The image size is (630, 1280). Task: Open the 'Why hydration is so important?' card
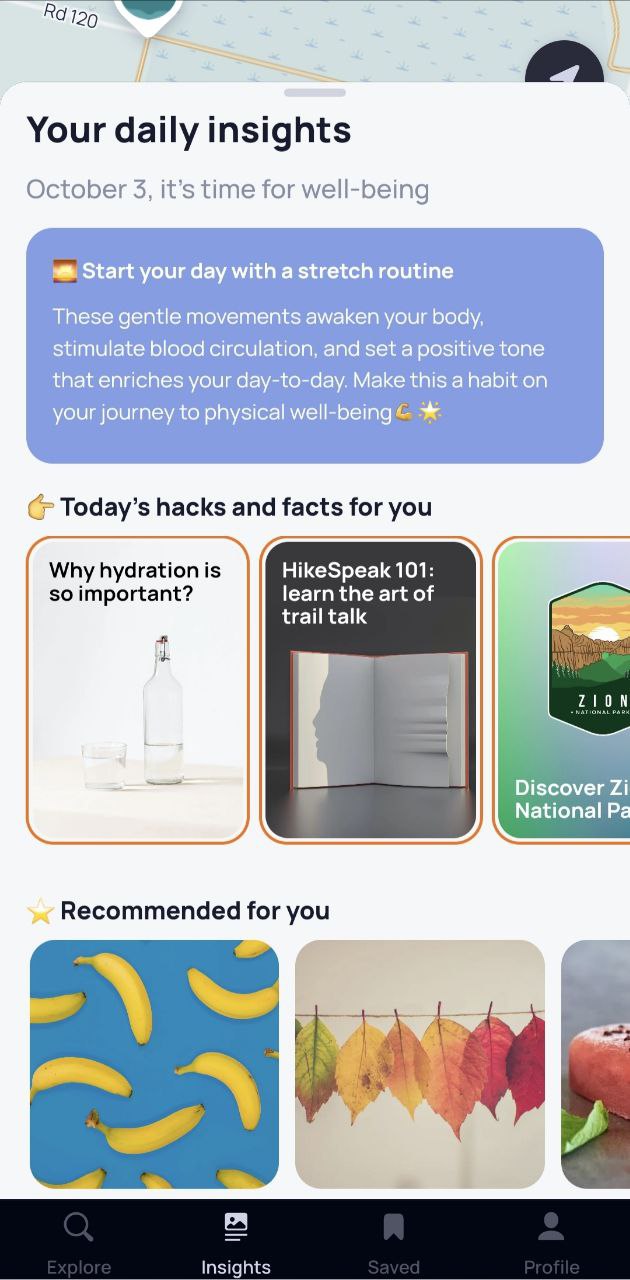pos(137,690)
